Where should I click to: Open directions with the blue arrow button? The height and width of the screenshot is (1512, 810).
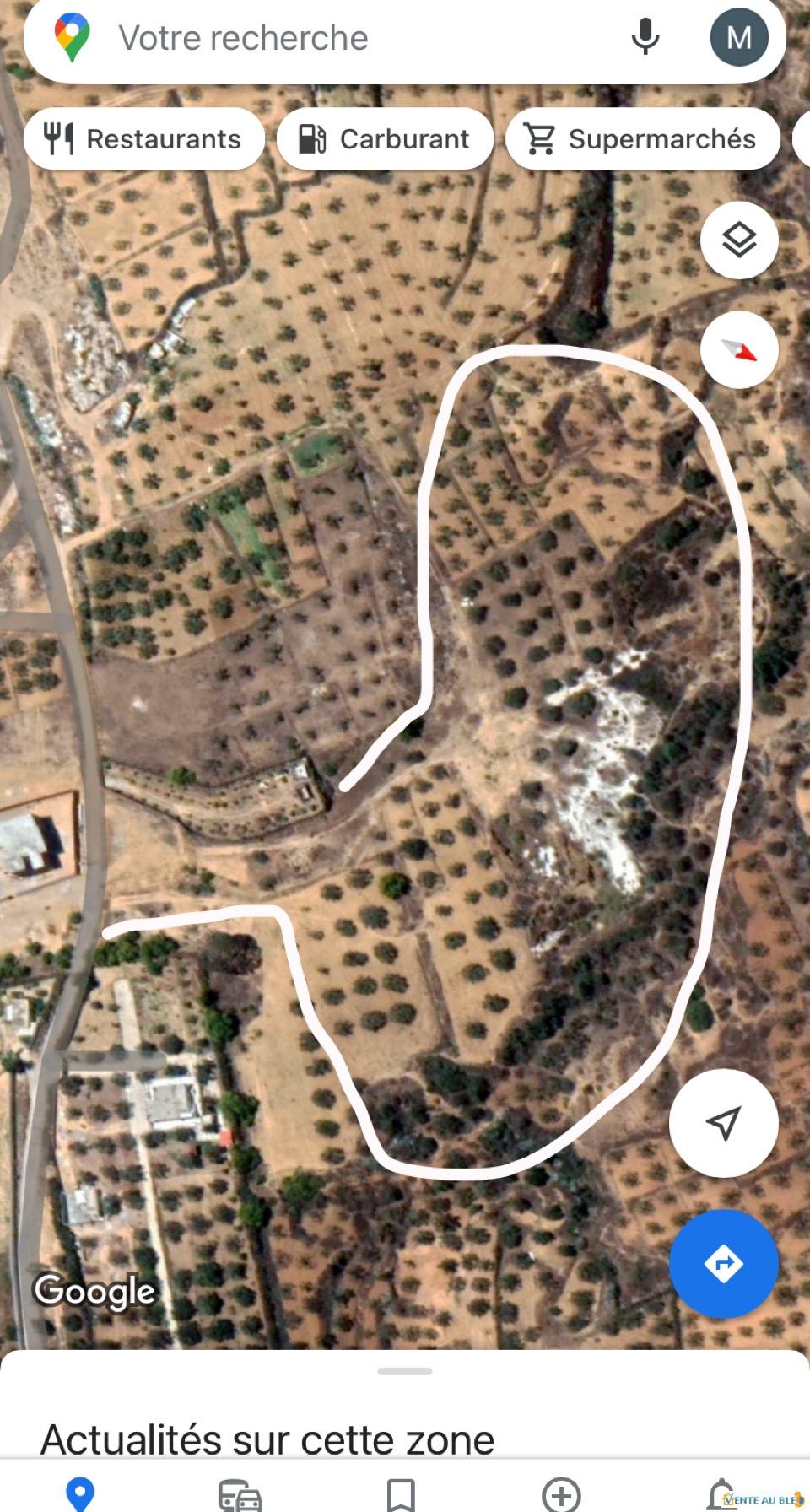coord(723,1264)
